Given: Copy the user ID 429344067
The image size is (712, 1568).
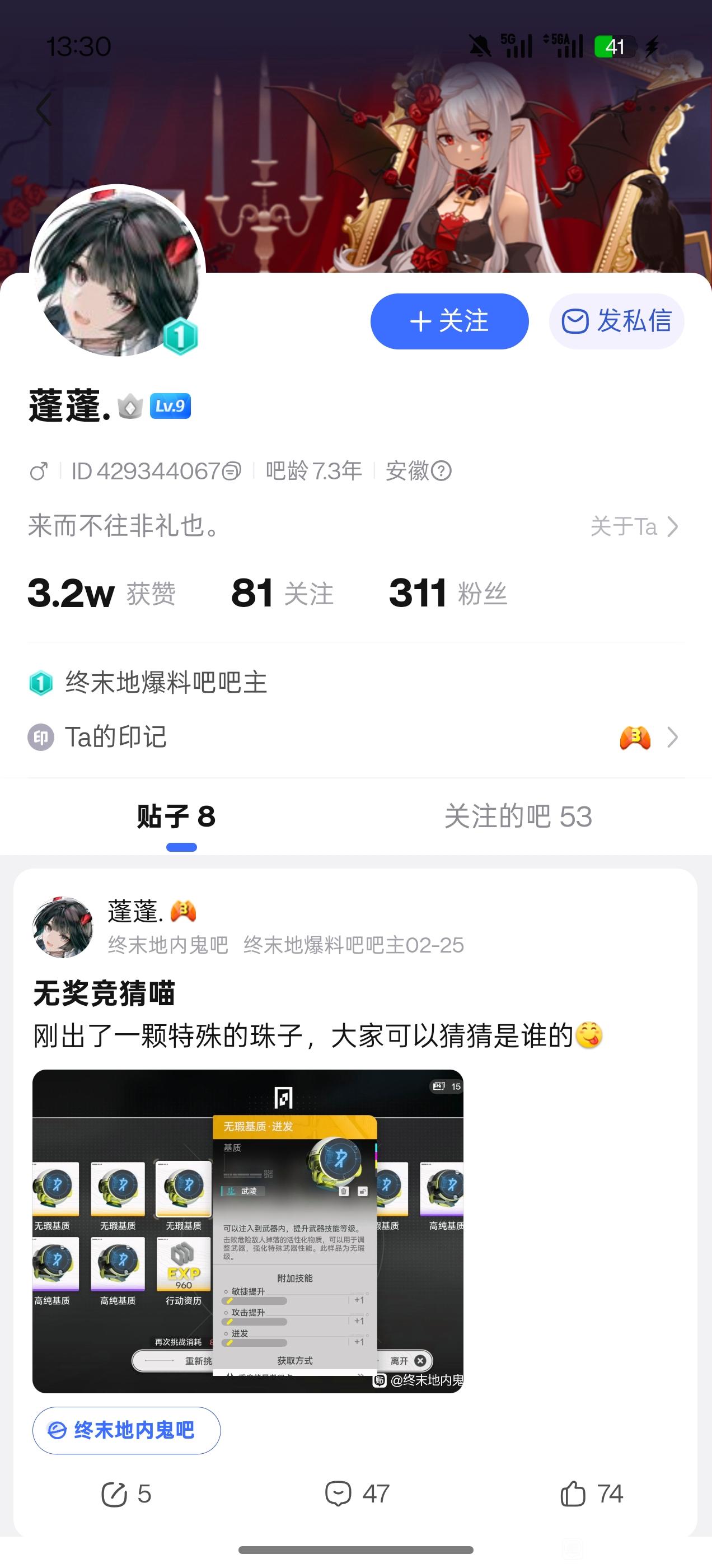Looking at the screenshot, I should pos(231,471).
